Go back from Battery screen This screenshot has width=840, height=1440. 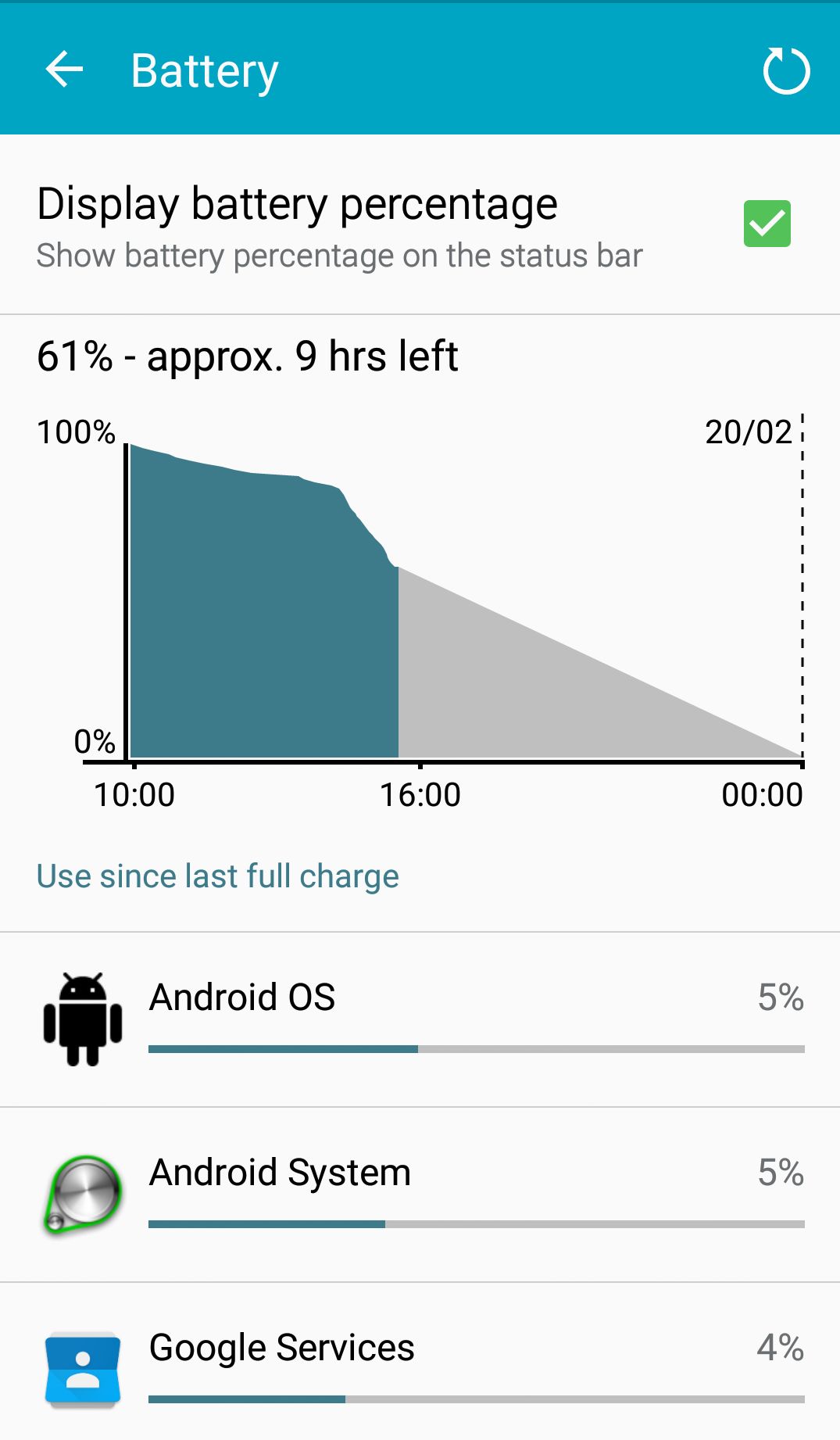click(64, 70)
